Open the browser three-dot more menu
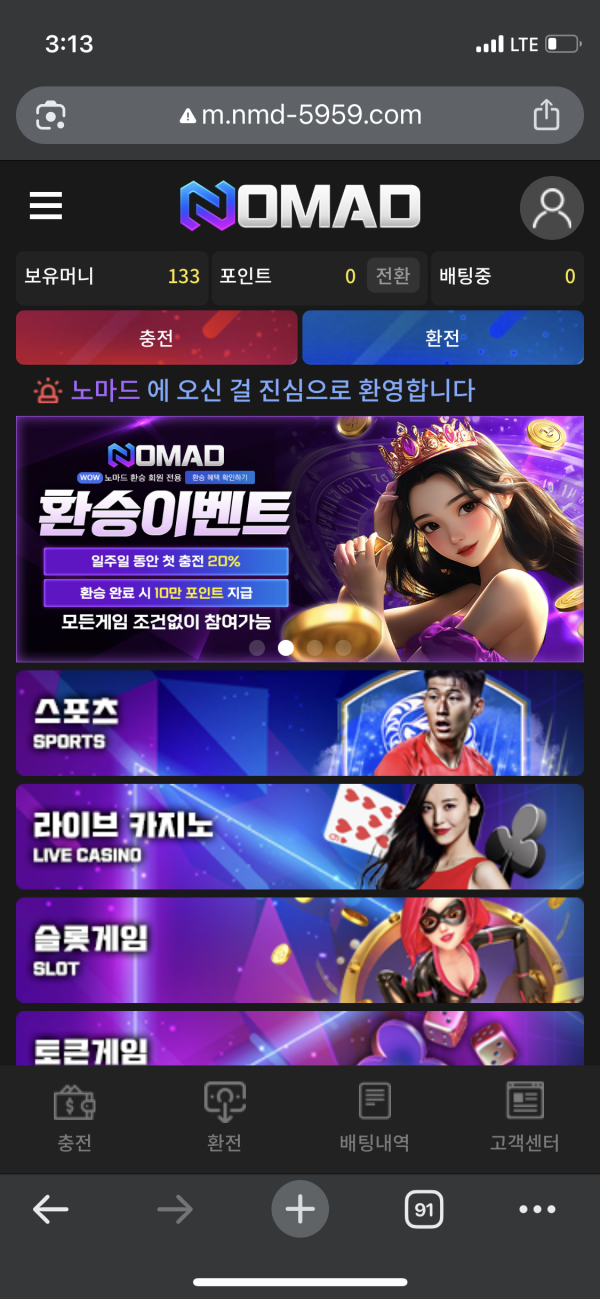 click(x=537, y=1210)
